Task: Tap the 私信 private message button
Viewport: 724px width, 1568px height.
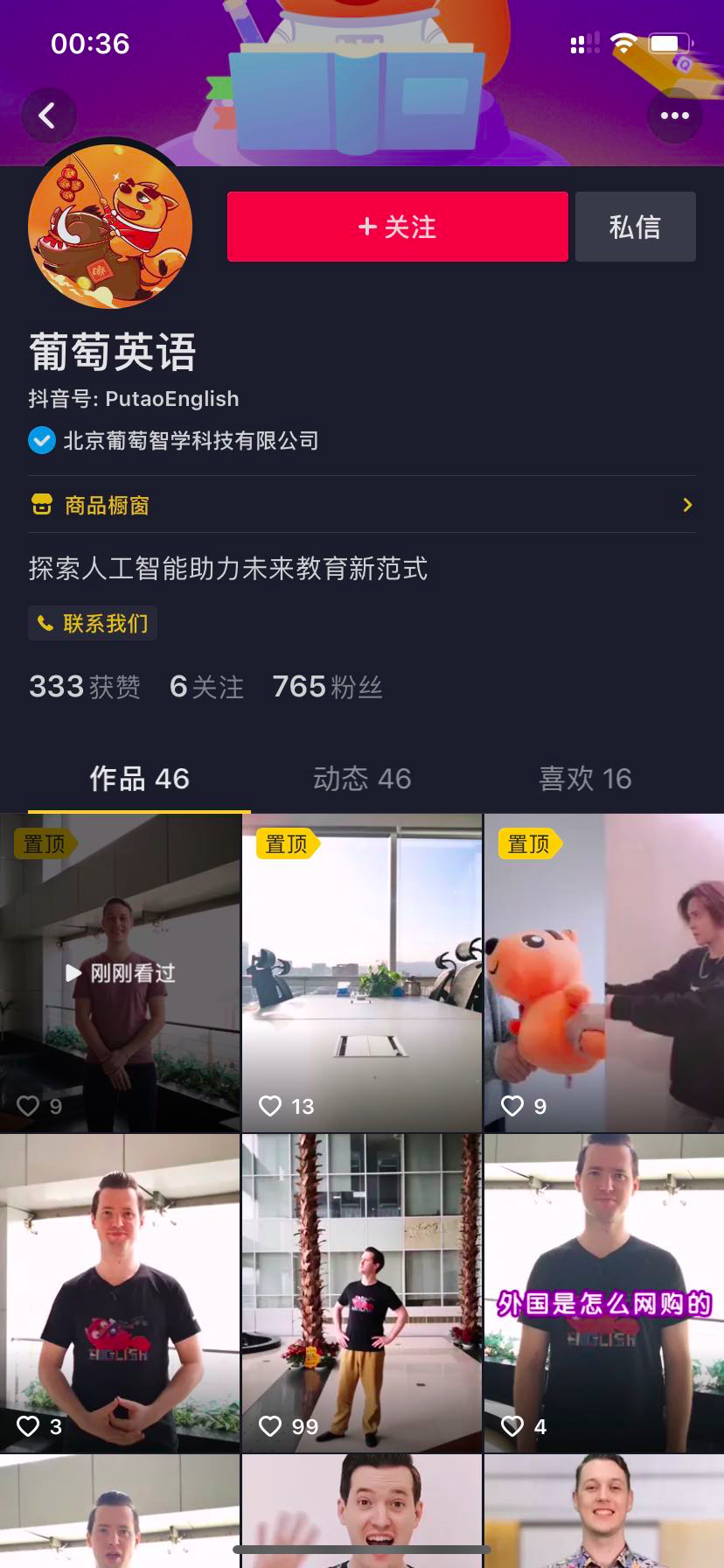Action: coord(635,226)
